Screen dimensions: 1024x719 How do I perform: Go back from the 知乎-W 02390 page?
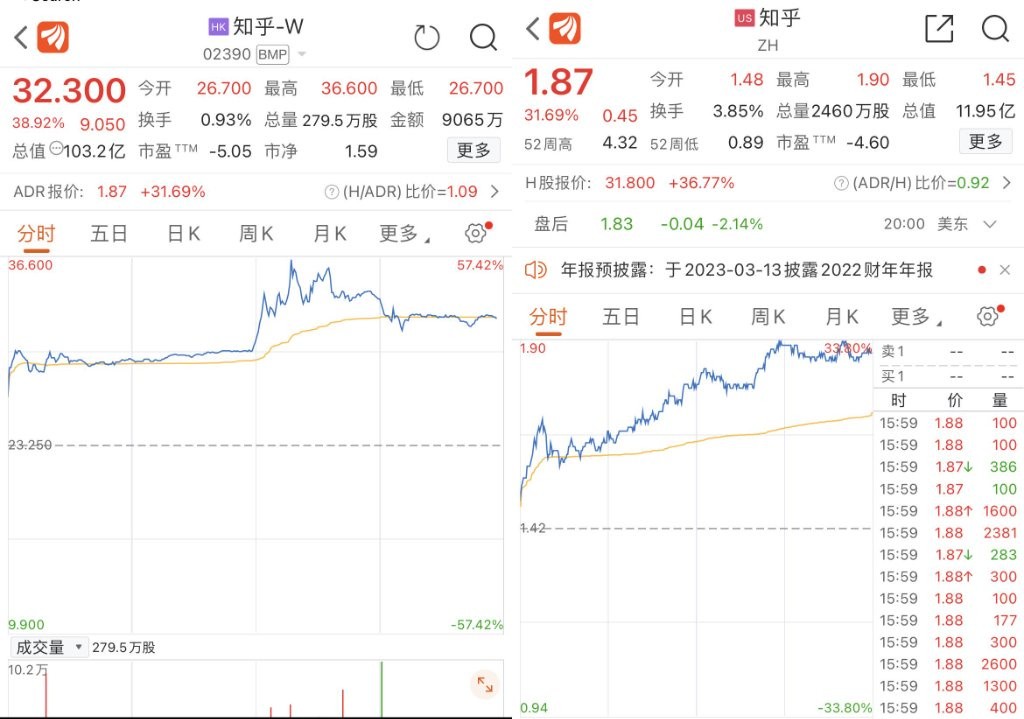pos(21,38)
